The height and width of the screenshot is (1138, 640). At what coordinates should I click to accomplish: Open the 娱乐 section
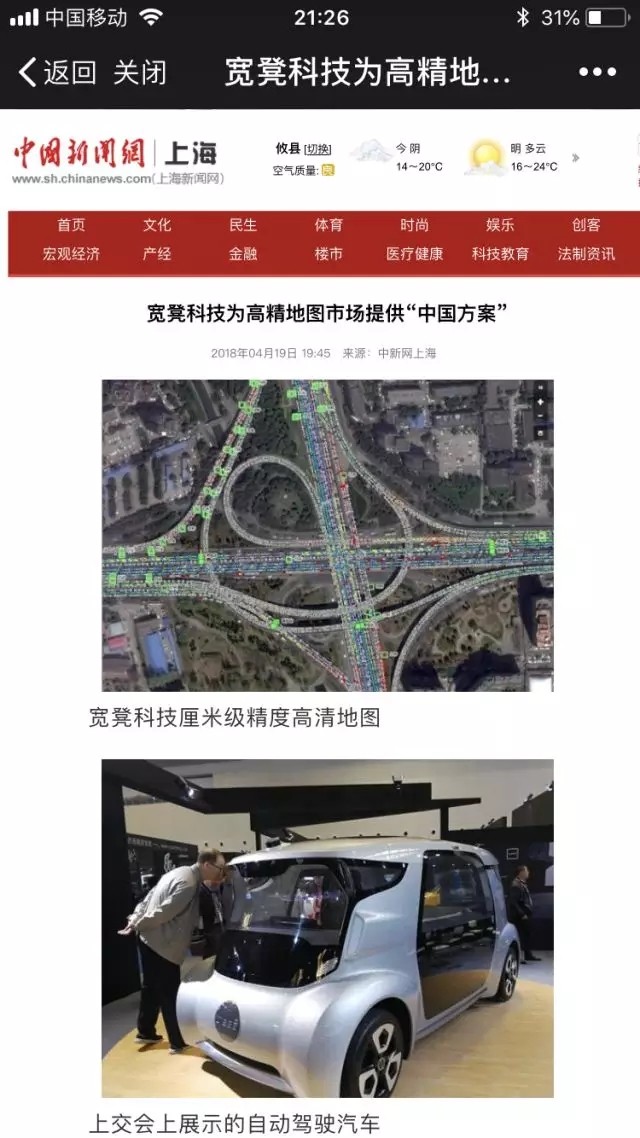pos(501,225)
